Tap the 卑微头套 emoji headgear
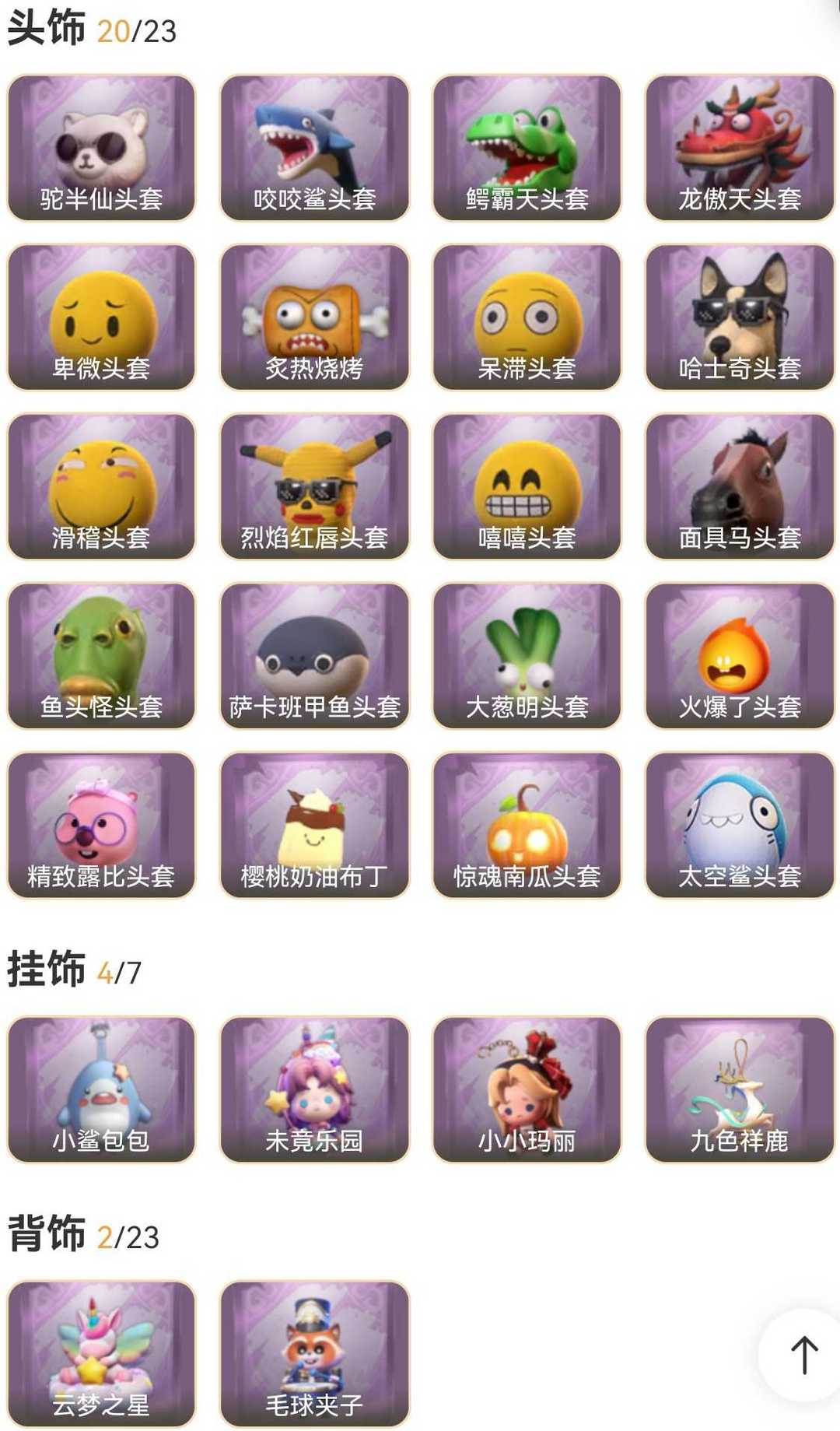 [x=101, y=317]
